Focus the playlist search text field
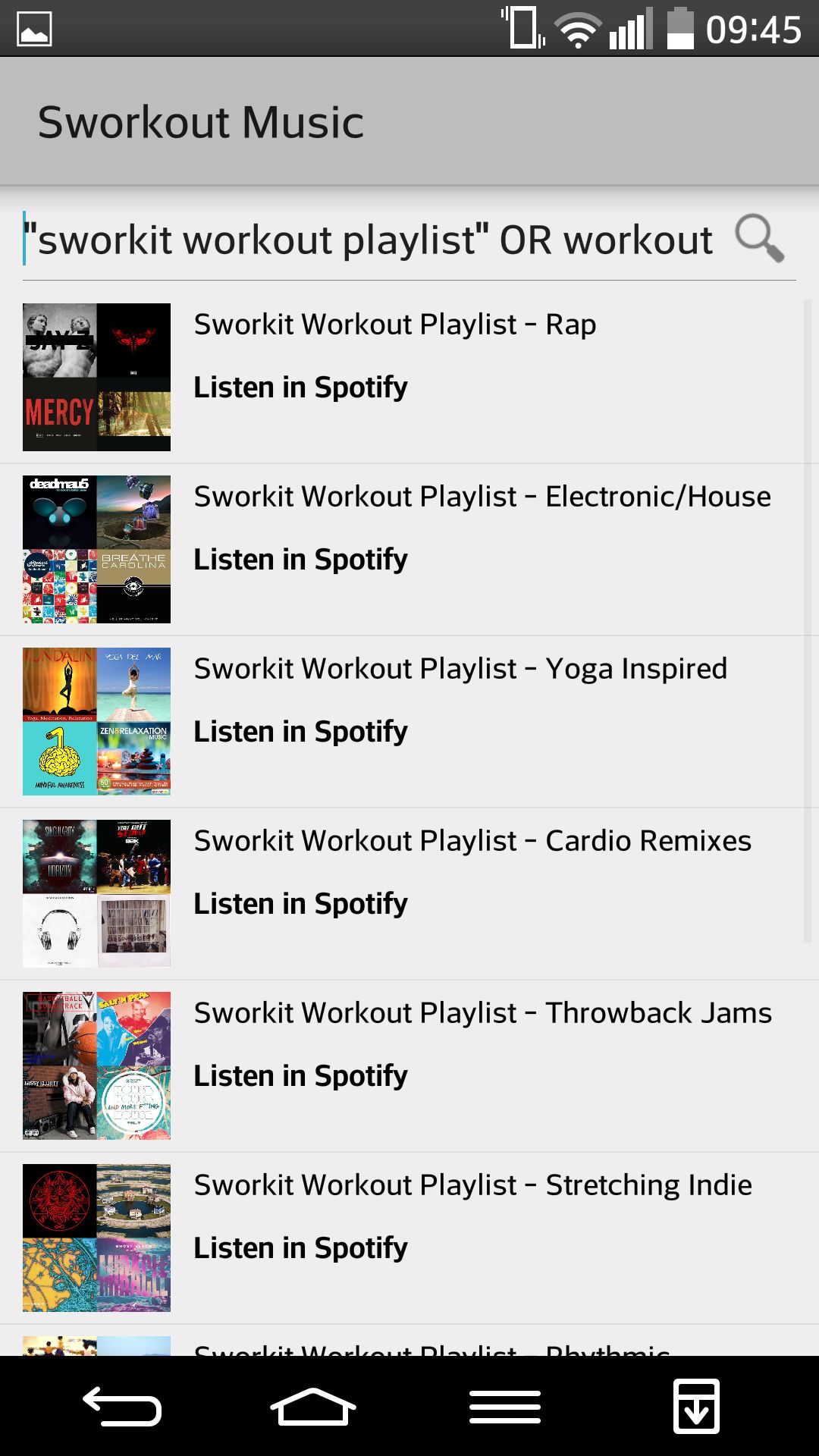Screen dimensions: 819x1456 [372, 240]
